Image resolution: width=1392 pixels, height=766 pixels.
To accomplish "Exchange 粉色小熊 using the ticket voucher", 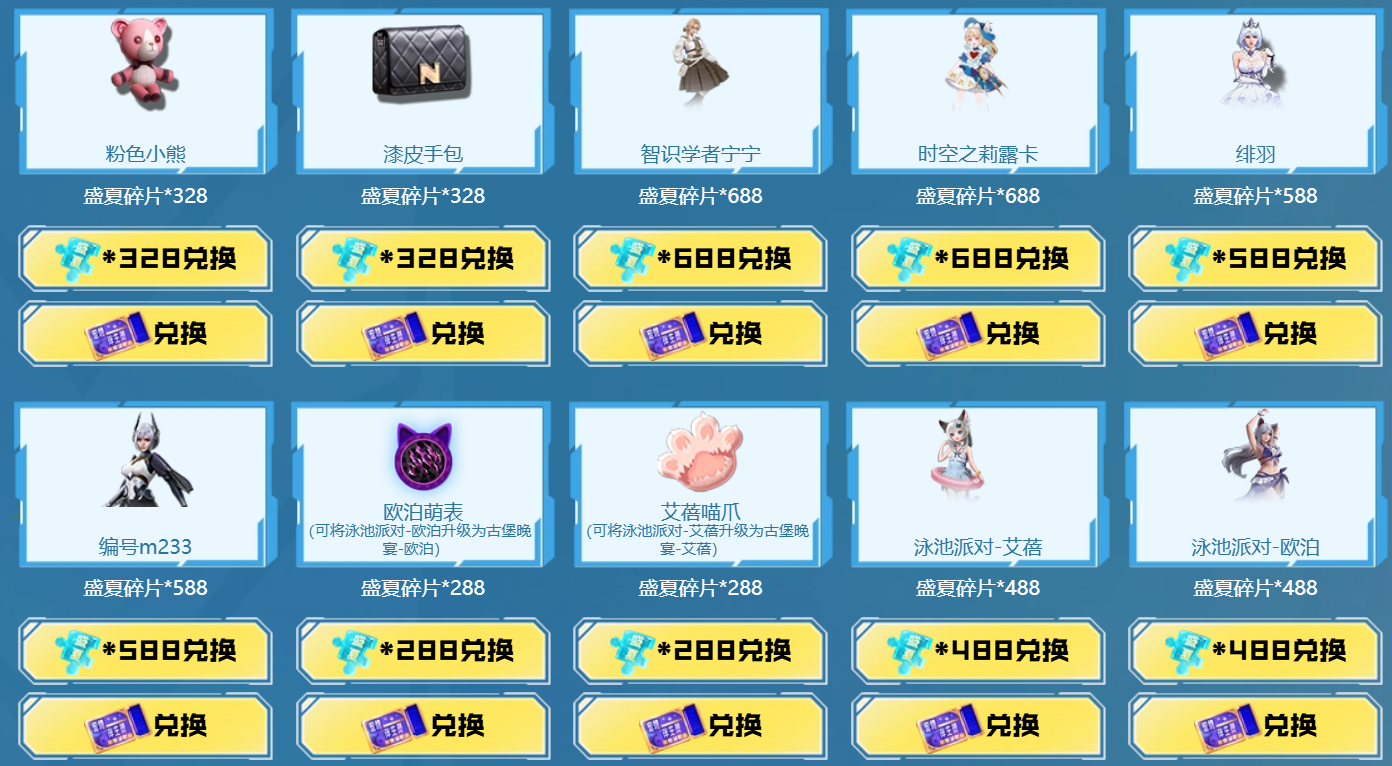I will tap(145, 333).
